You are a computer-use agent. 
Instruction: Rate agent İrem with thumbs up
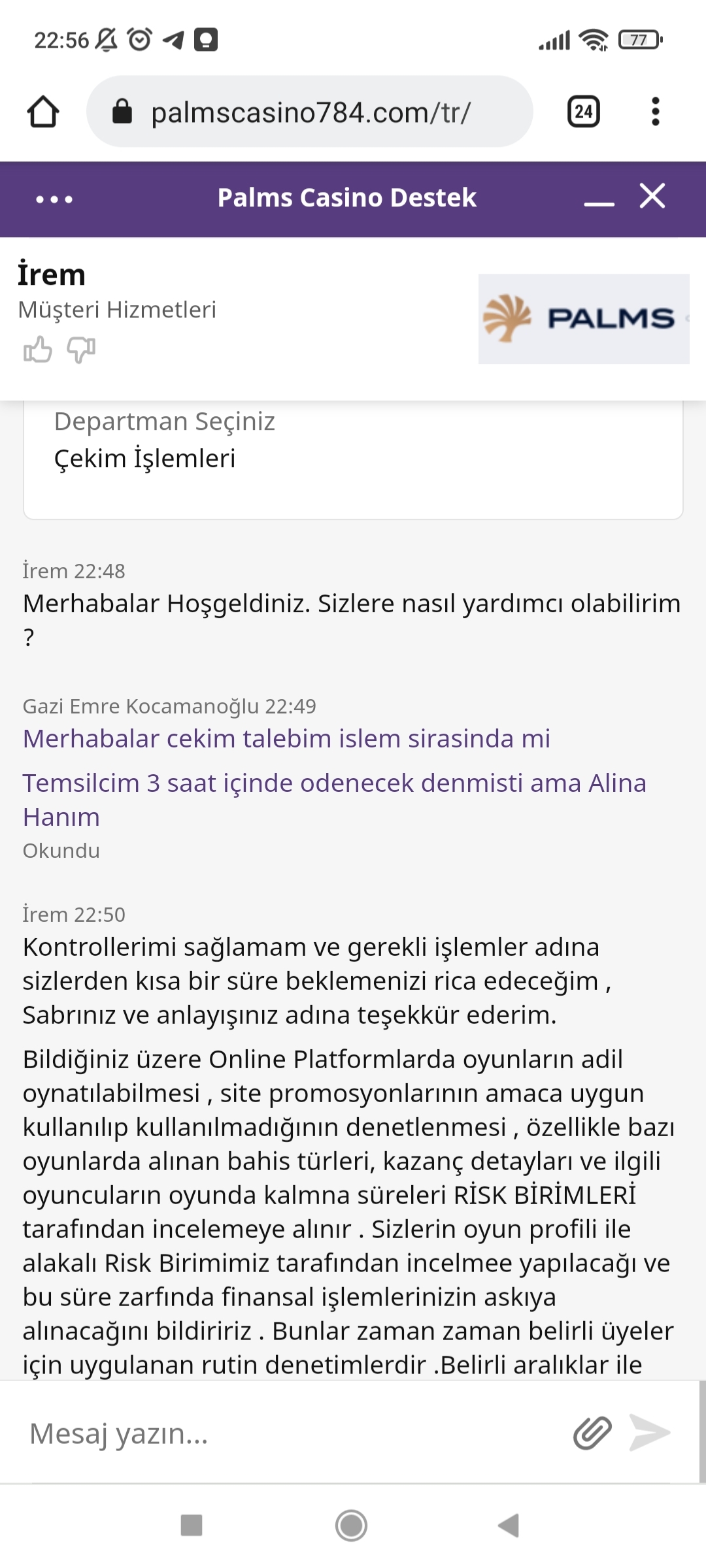pos(37,350)
